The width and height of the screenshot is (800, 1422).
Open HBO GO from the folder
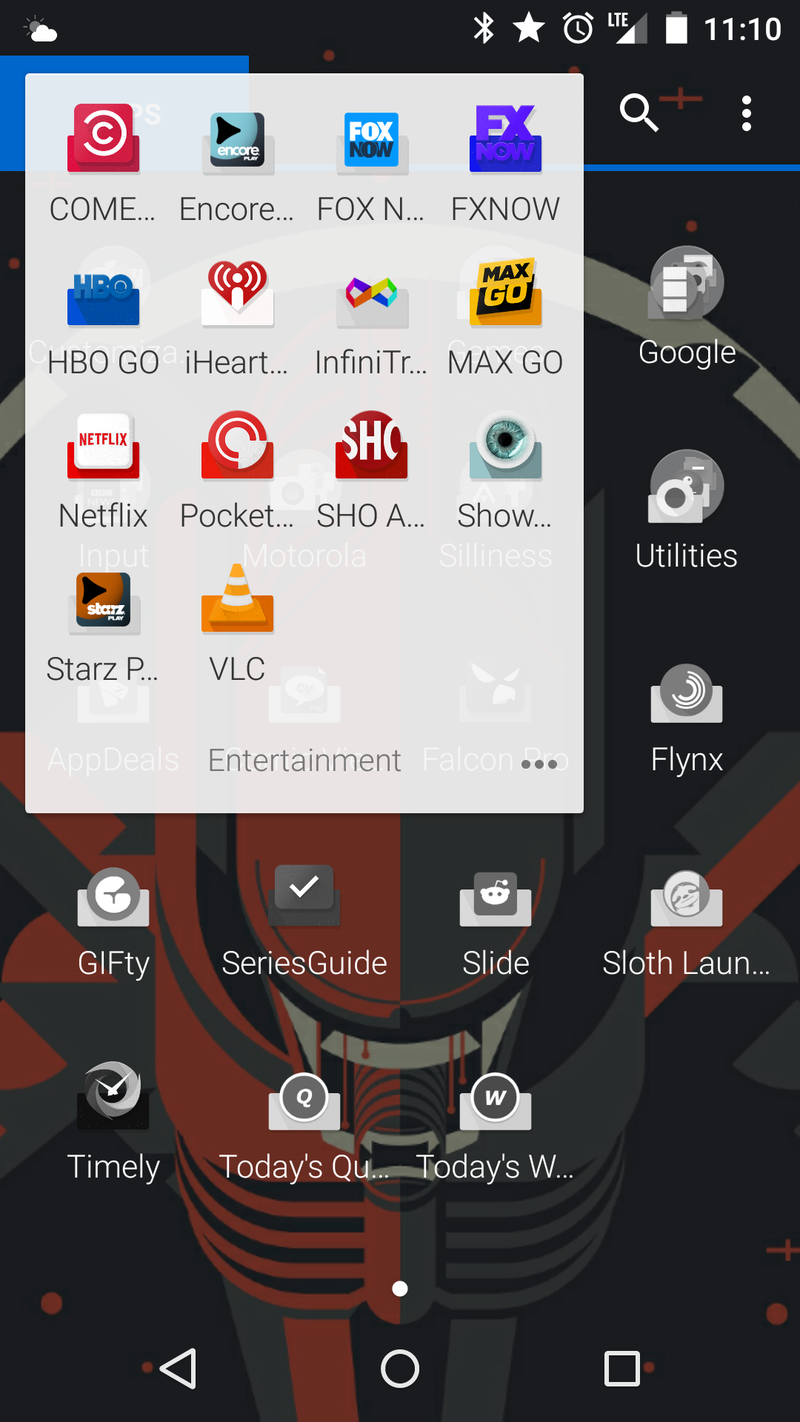coord(103,293)
